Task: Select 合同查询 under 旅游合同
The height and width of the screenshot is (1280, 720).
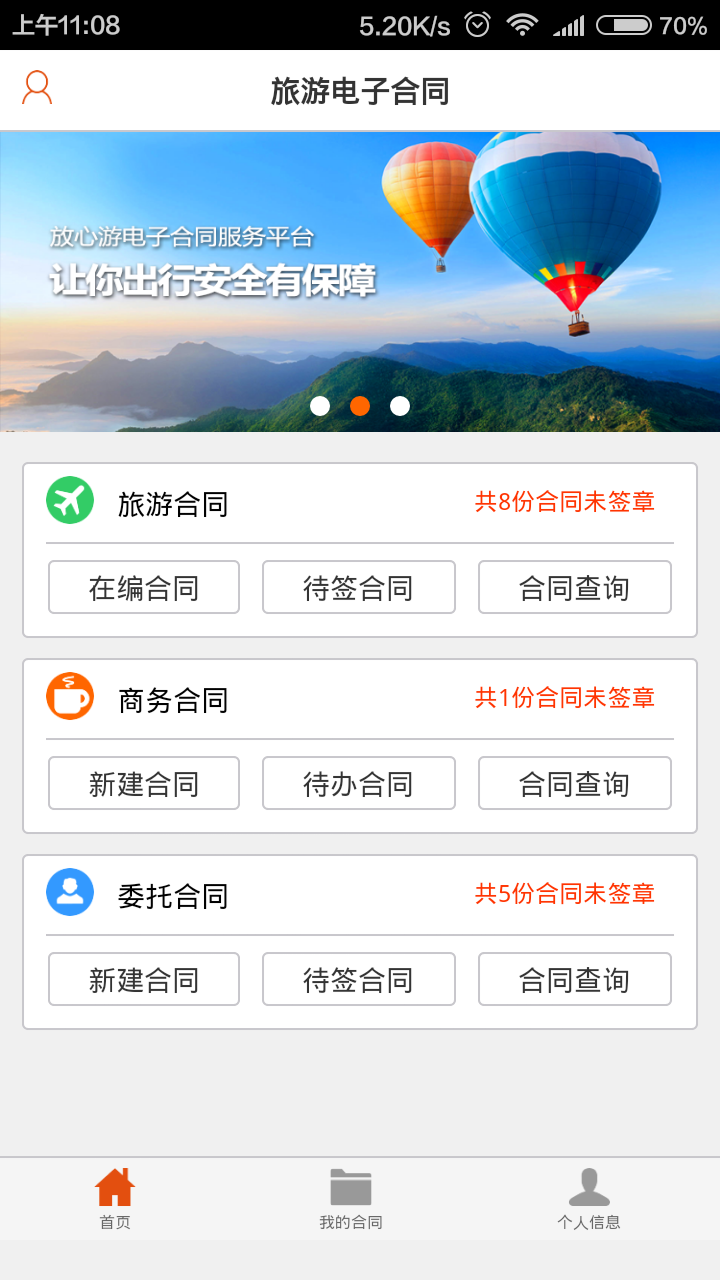Action: point(574,587)
